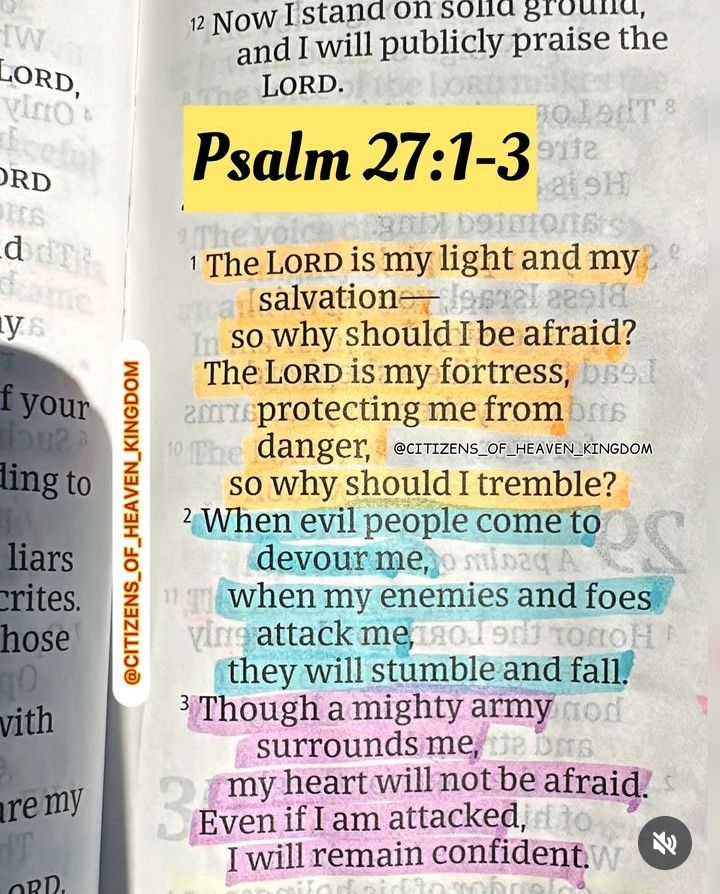Unmute the video sound

coord(665,843)
